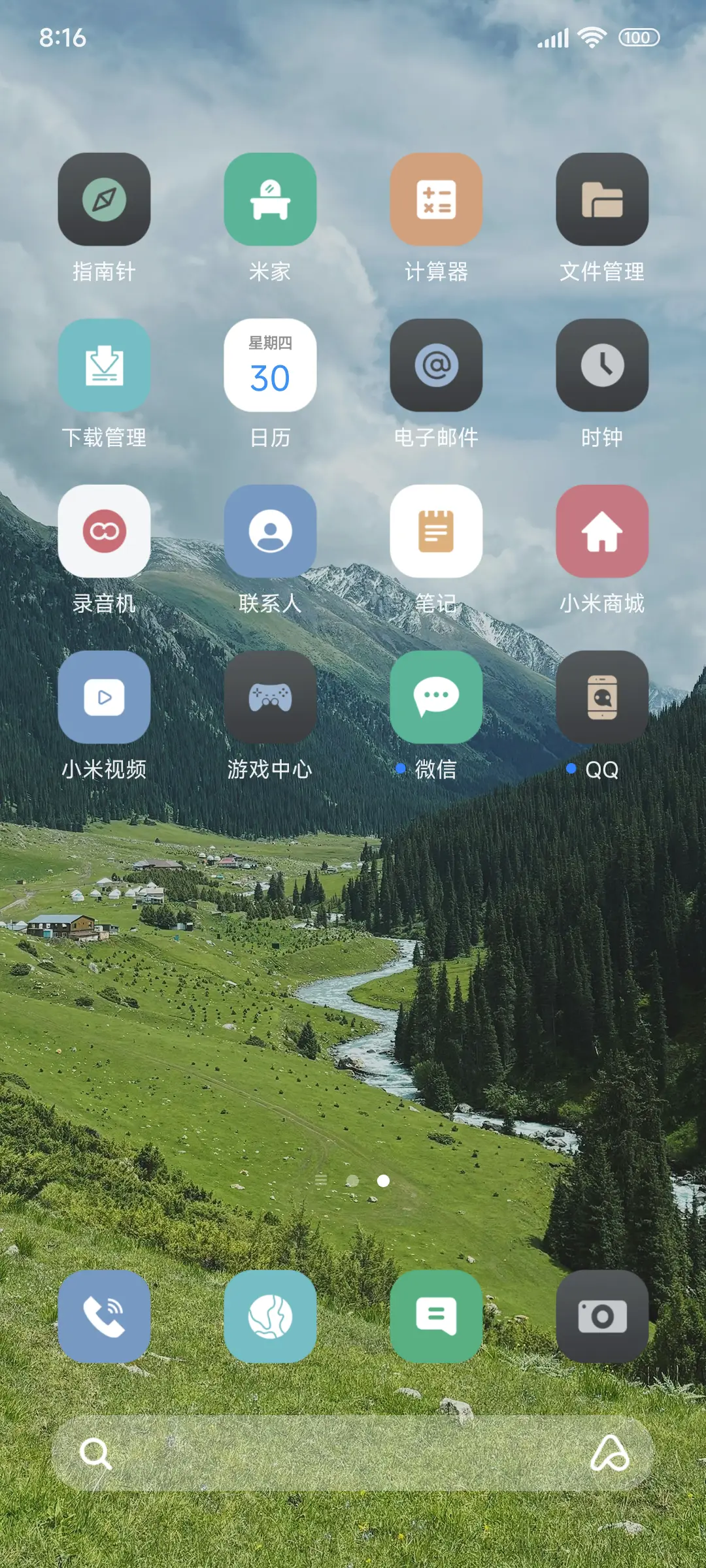Launch the 时钟 clock app
This screenshot has height=1568, width=706.
pos(602,365)
